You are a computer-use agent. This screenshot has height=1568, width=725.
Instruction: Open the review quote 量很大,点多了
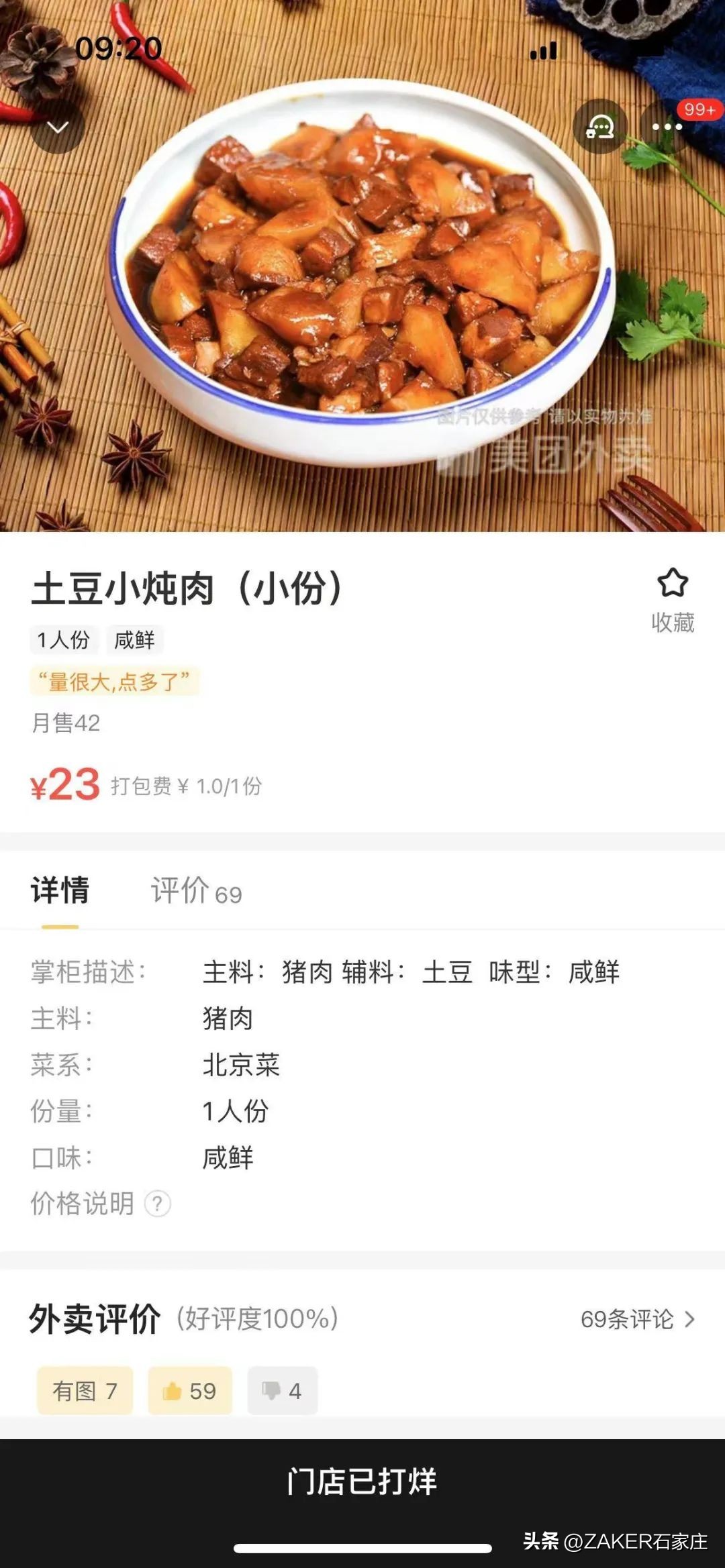tap(114, 682)
